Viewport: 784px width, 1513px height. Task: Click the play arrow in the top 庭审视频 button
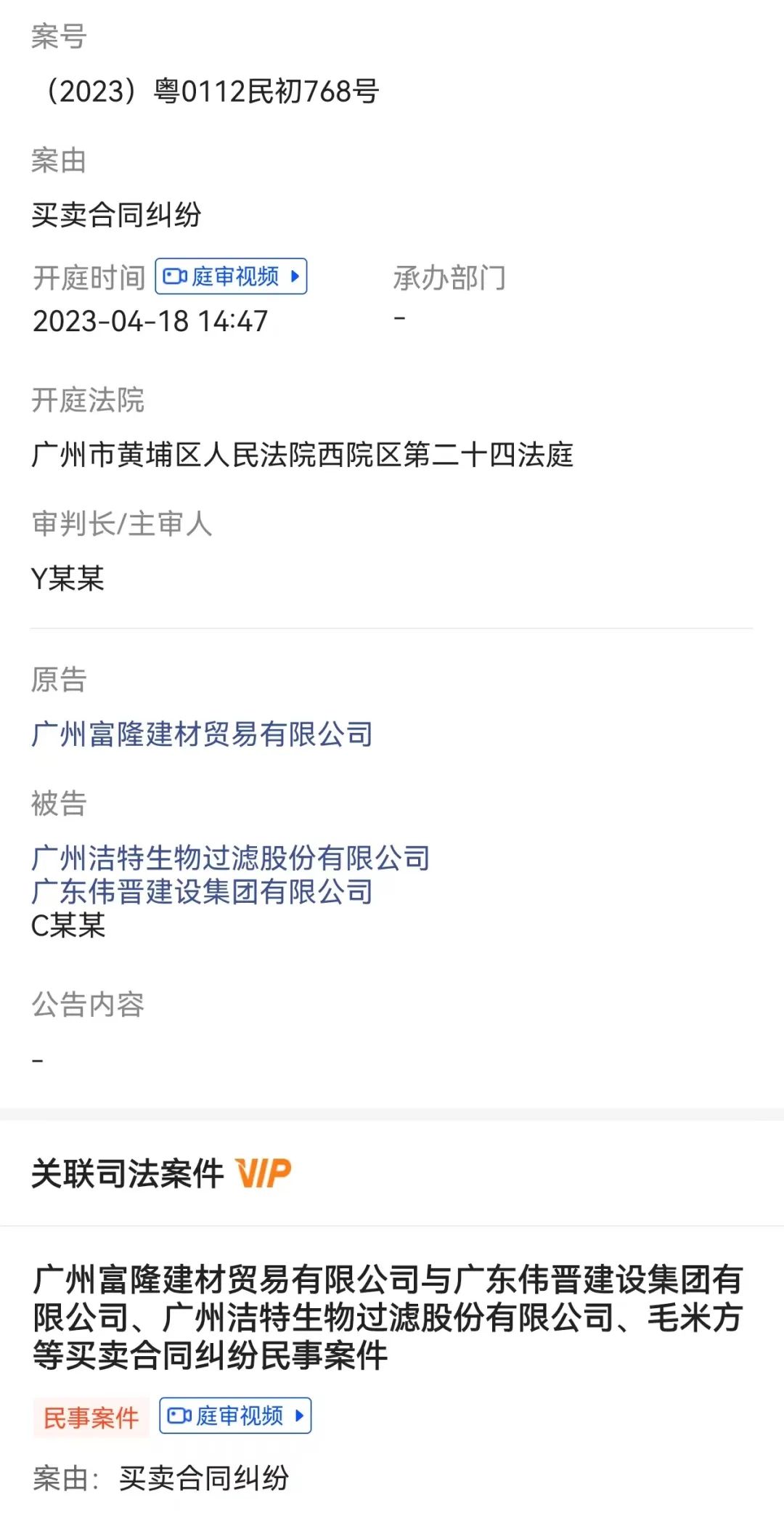coord(293,277)
